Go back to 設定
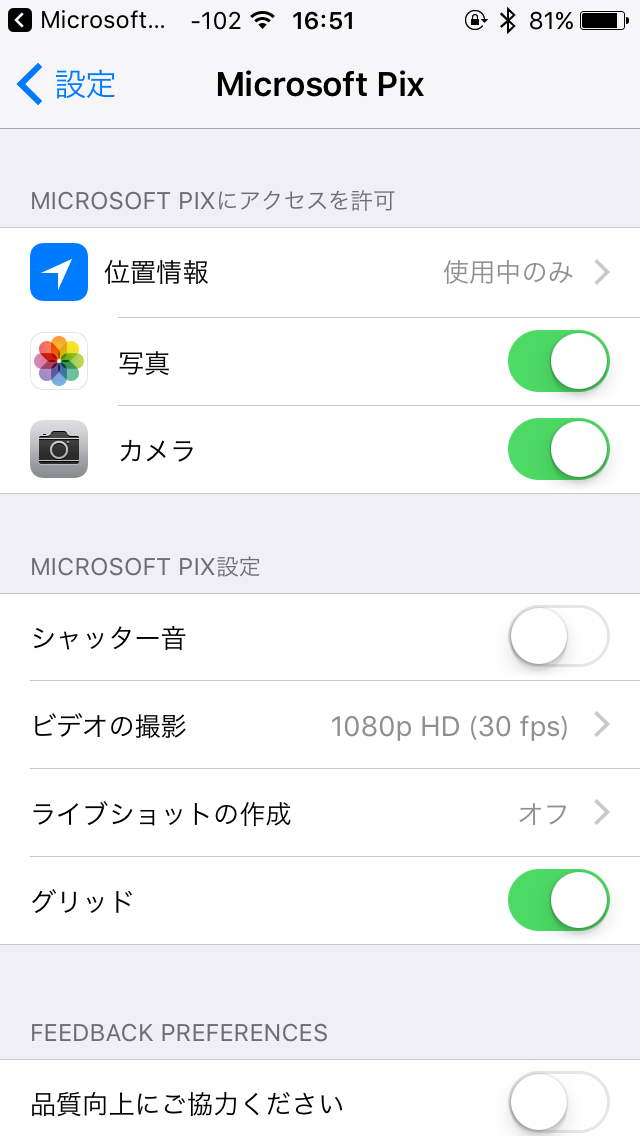This screenshot has height=1136, width=640. [66, 85]
